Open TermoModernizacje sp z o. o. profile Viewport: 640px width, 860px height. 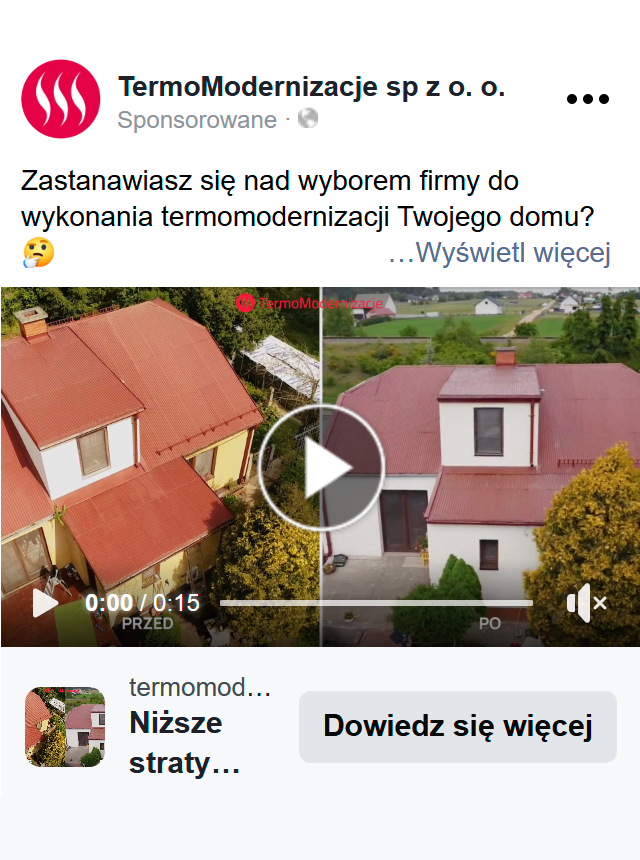coord(311,87)
